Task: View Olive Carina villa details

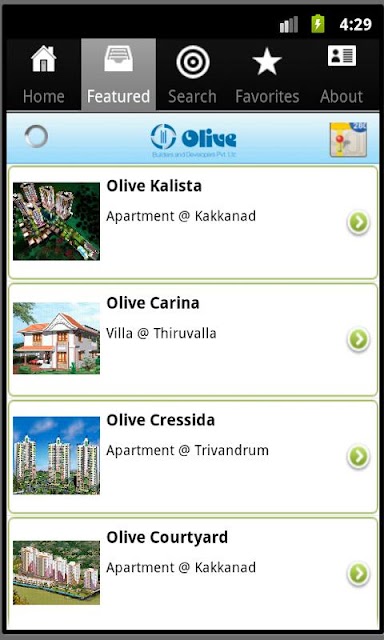Action: pyautogui.click(x=193, y=340)
